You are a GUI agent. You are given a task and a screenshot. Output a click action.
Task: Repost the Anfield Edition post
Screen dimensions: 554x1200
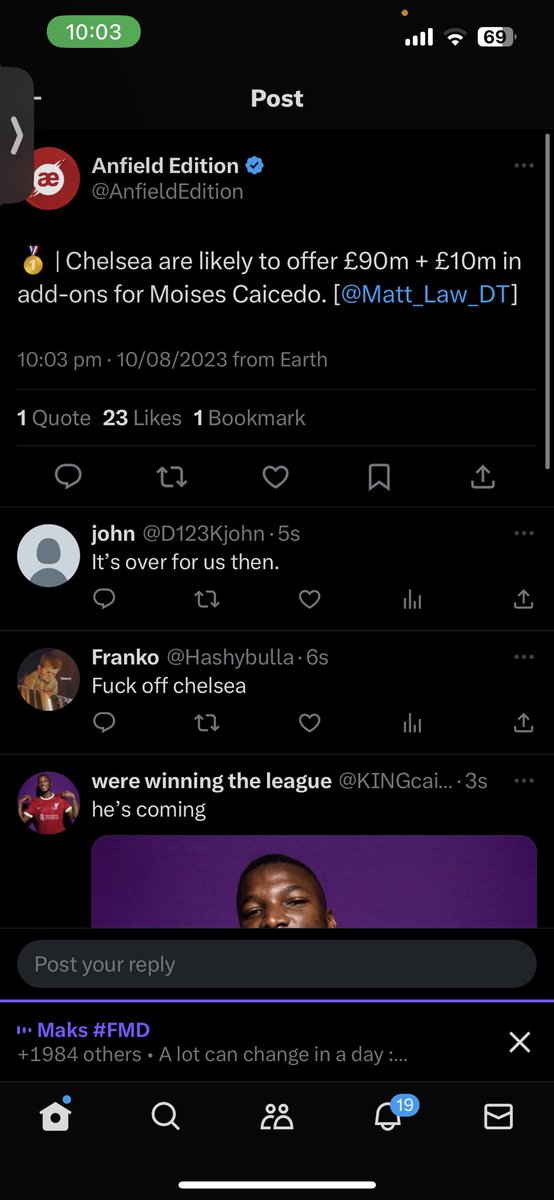pos(172,478)
